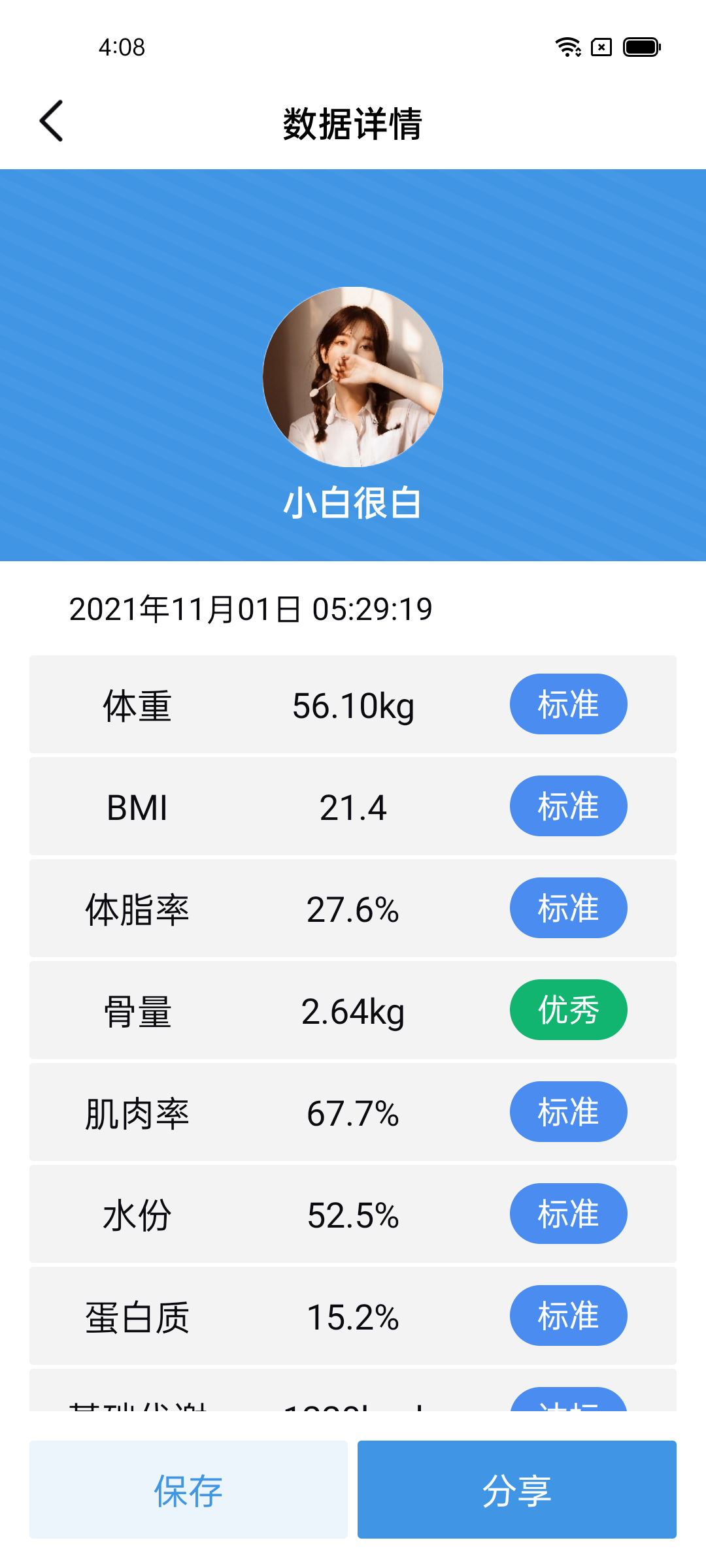Screen dimensions: 706x1568
Task: Select the 肌肉率 row
Action: (x=261, y=1111)
